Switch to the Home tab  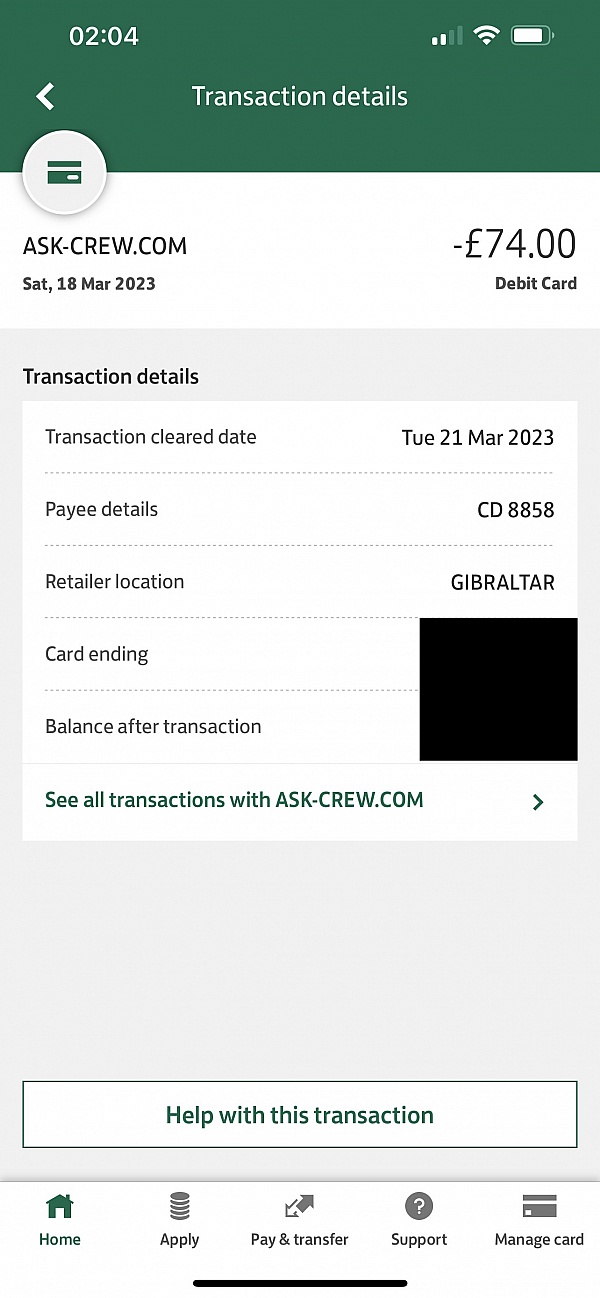tap(60, 1221)
